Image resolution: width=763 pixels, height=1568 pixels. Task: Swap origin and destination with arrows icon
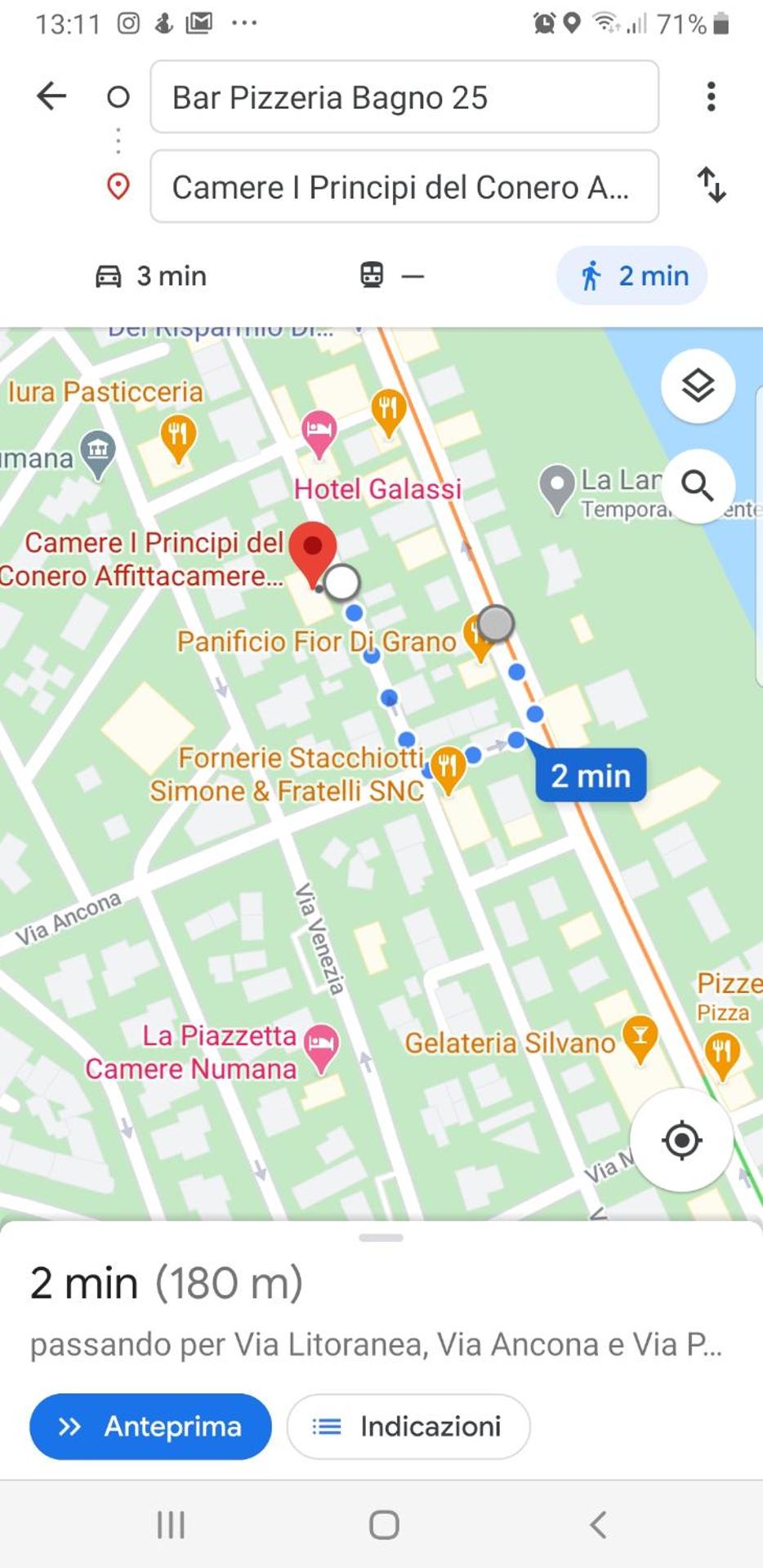tap(712, 186)
